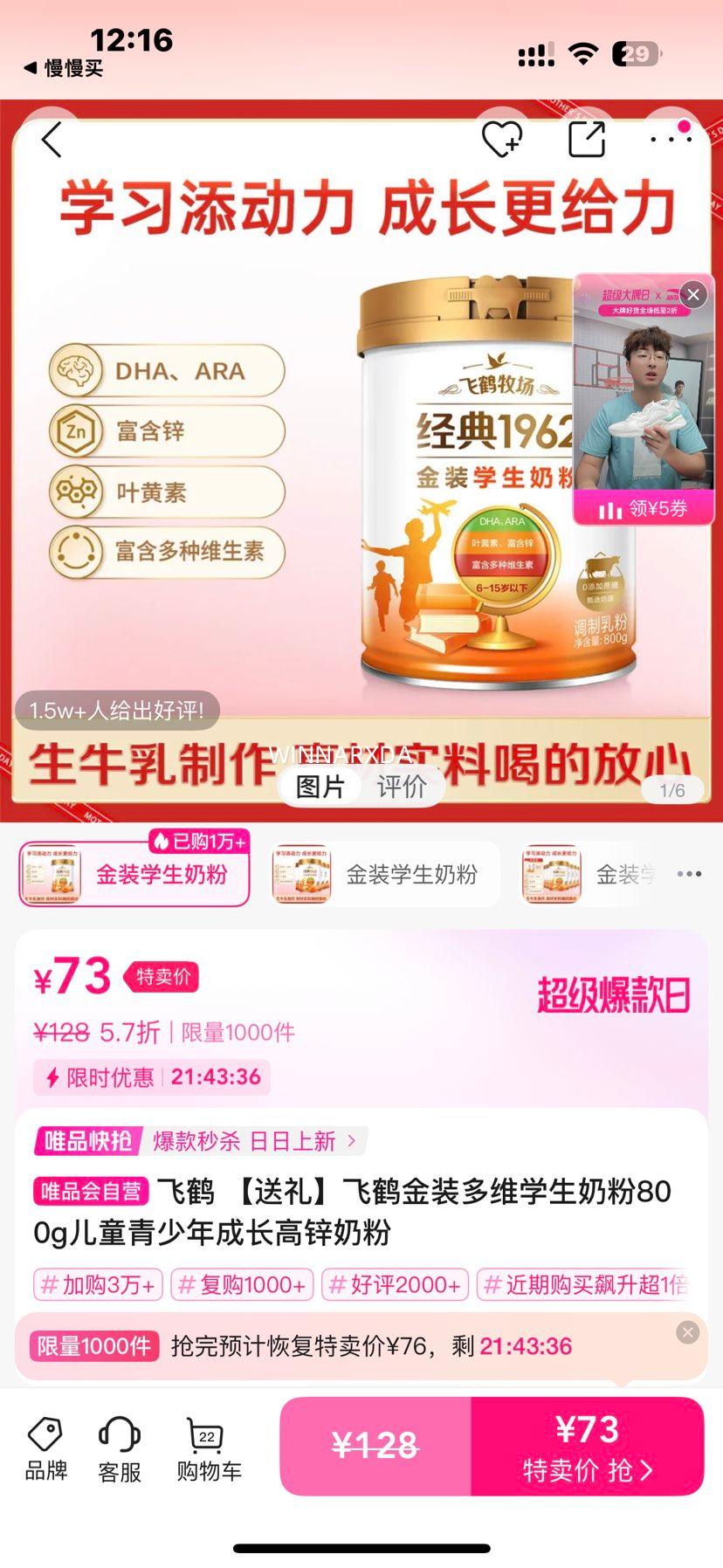The image size is (723, 1568).
Task: Add this product to favorites
Action: point(502,140)
